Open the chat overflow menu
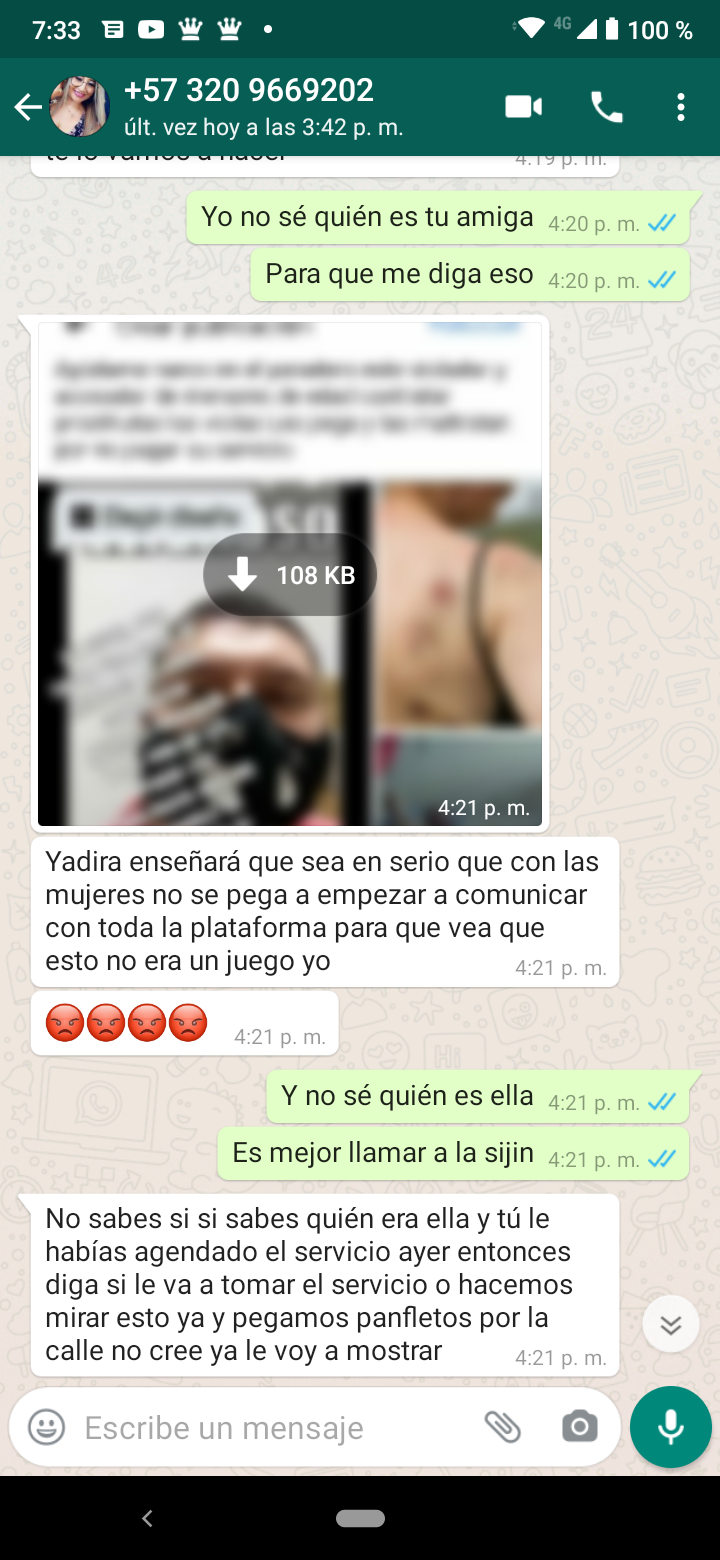 [681, 107]
